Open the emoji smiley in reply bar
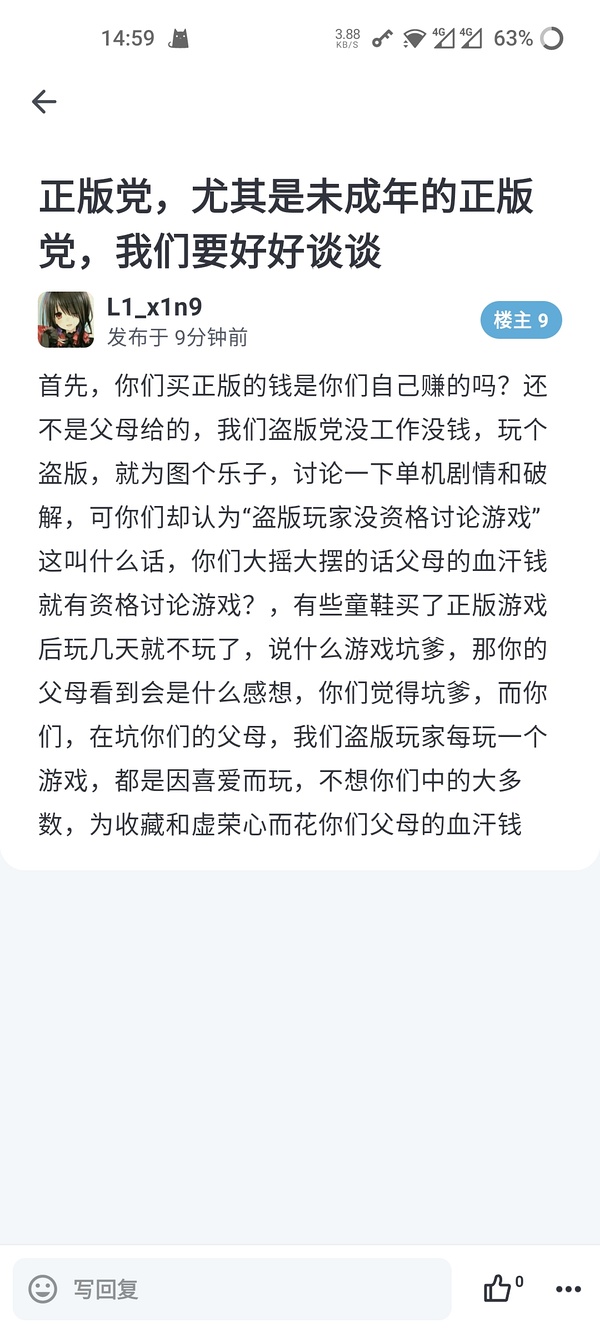 point(43,1289)
